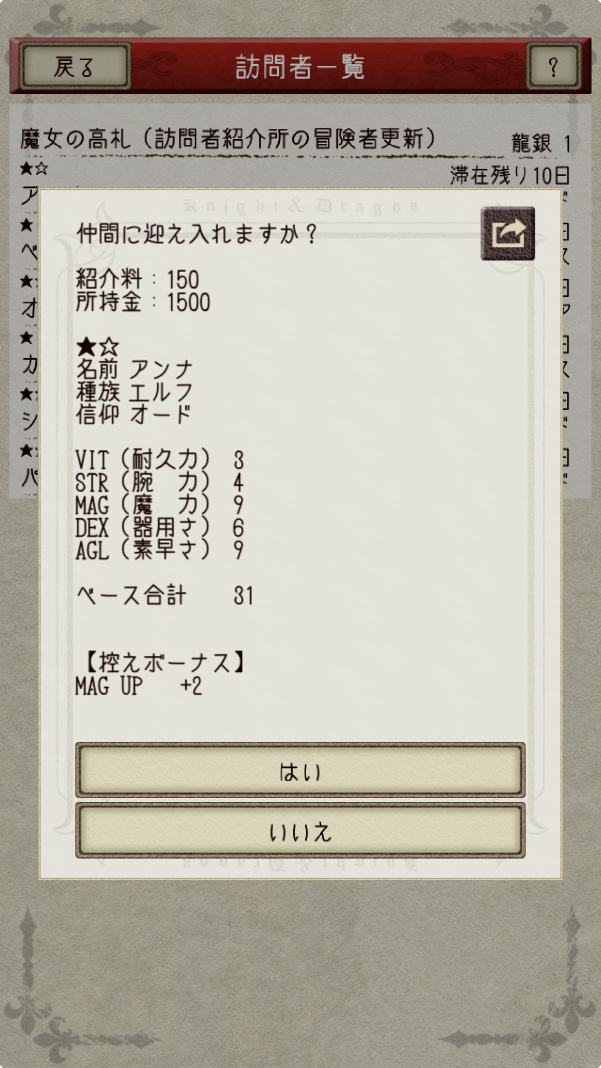Confirm recruiting Anna with はい
This screenshot has width=601, height=1068.
(300, 770)
